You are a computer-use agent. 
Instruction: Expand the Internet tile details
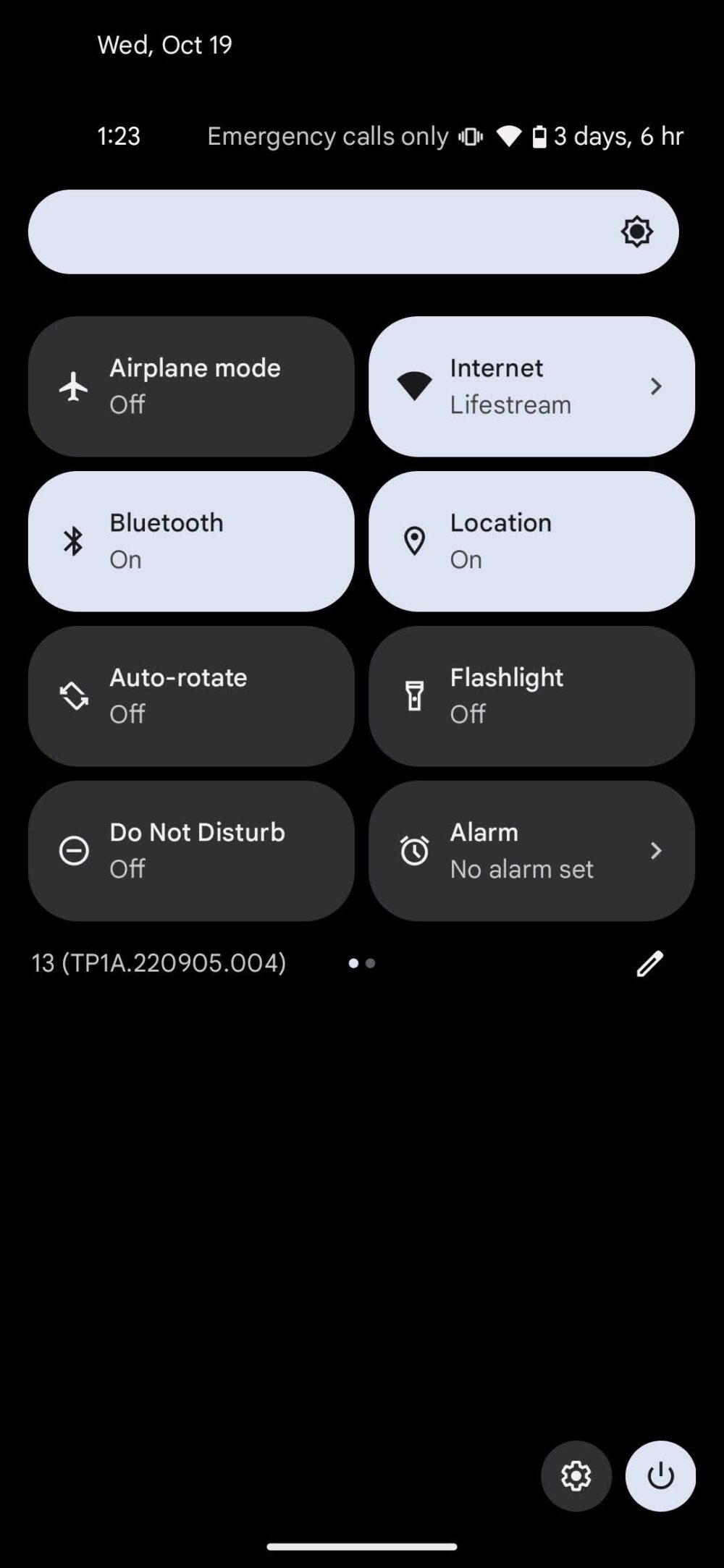655,386
